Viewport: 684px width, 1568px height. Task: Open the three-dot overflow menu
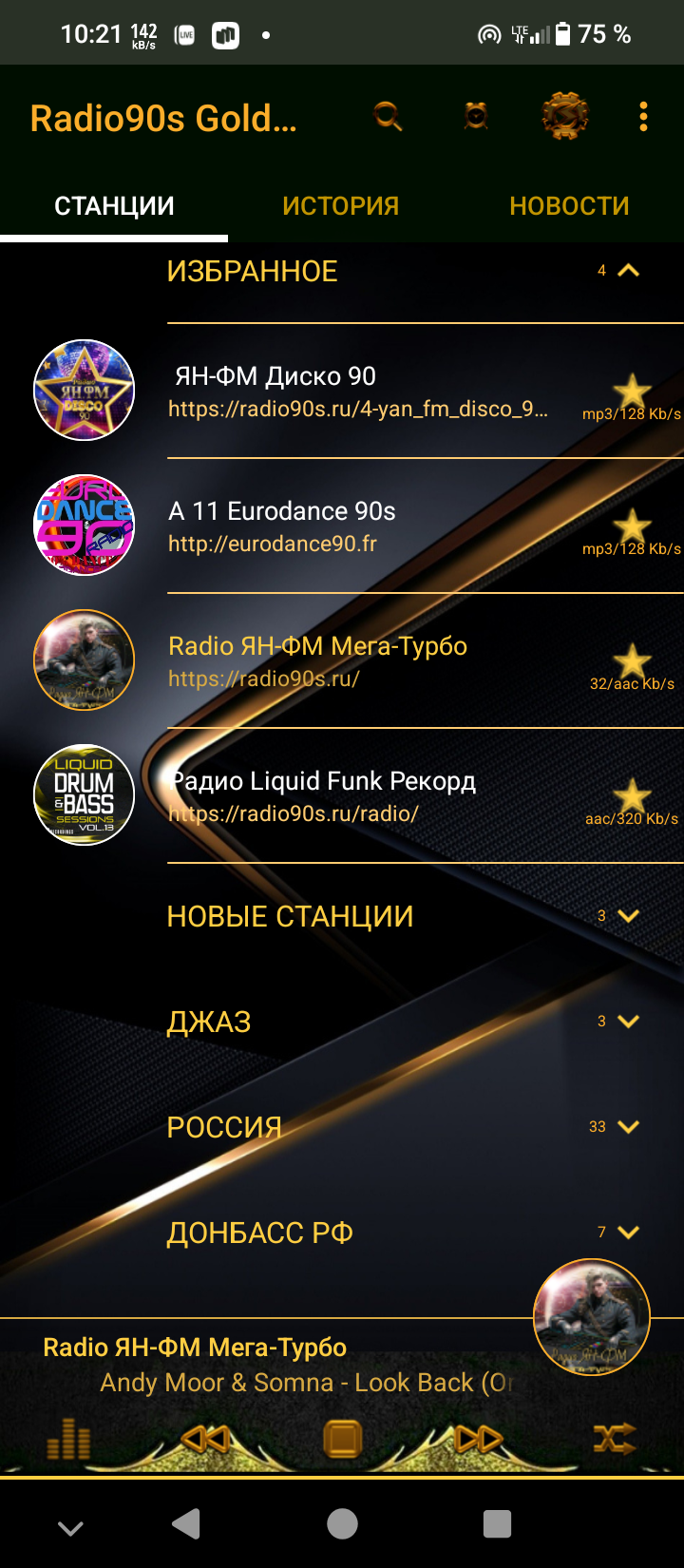(643, 118)
